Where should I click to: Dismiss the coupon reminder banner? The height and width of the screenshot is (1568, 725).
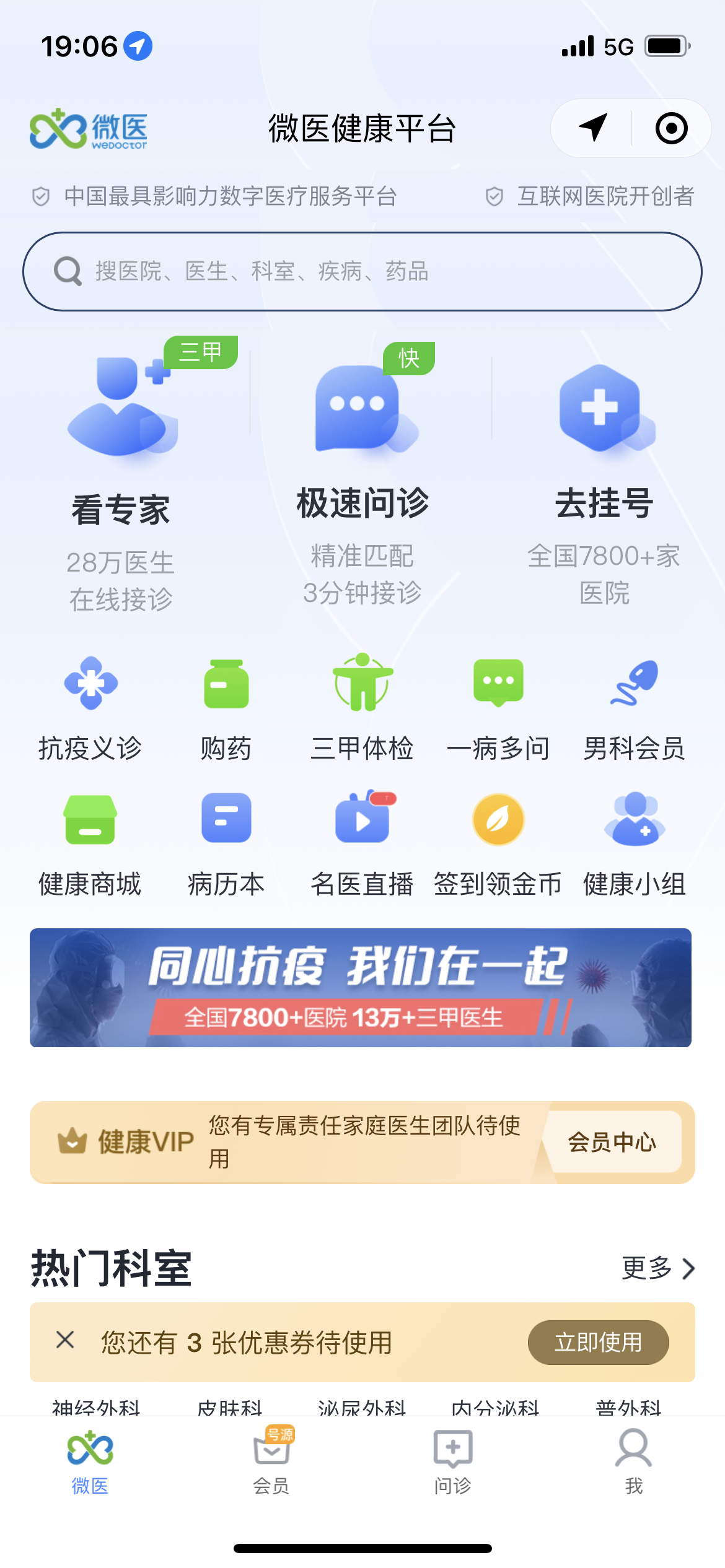tap(65, 1340)
